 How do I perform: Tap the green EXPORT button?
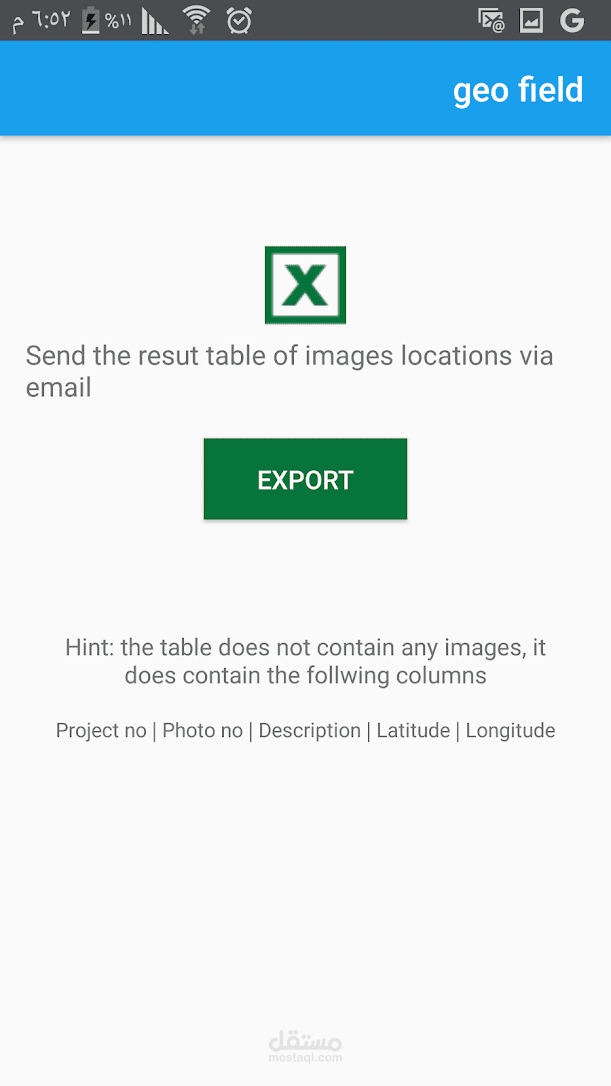[305, 479]
